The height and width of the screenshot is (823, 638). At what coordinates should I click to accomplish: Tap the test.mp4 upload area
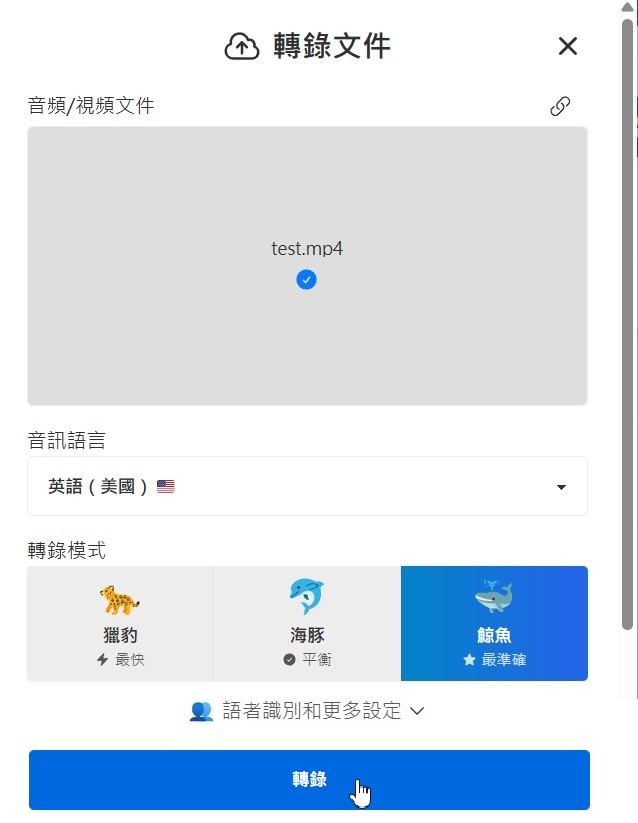tap(307, 265)
